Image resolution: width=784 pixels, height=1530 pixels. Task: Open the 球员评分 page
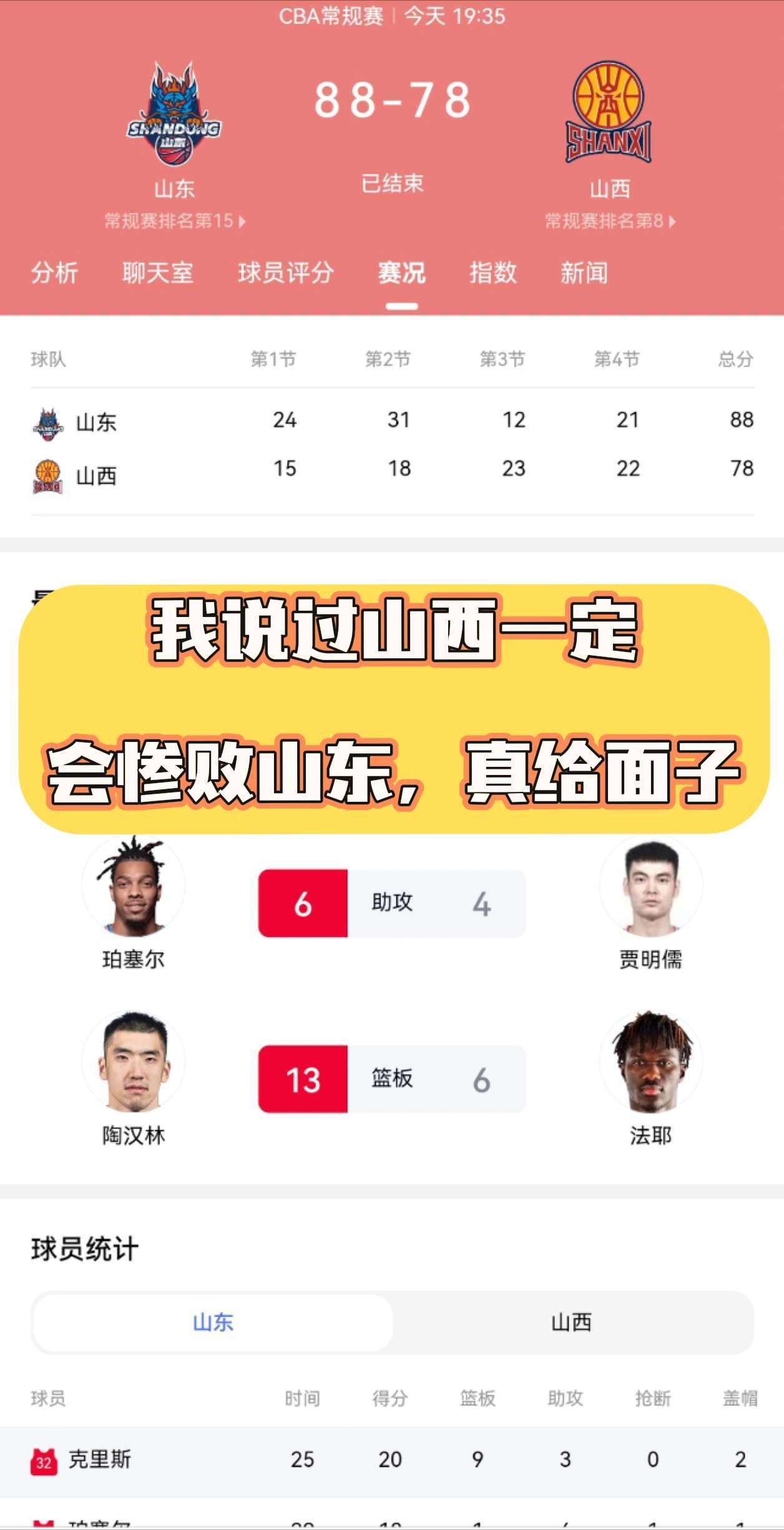click(286, 274)
